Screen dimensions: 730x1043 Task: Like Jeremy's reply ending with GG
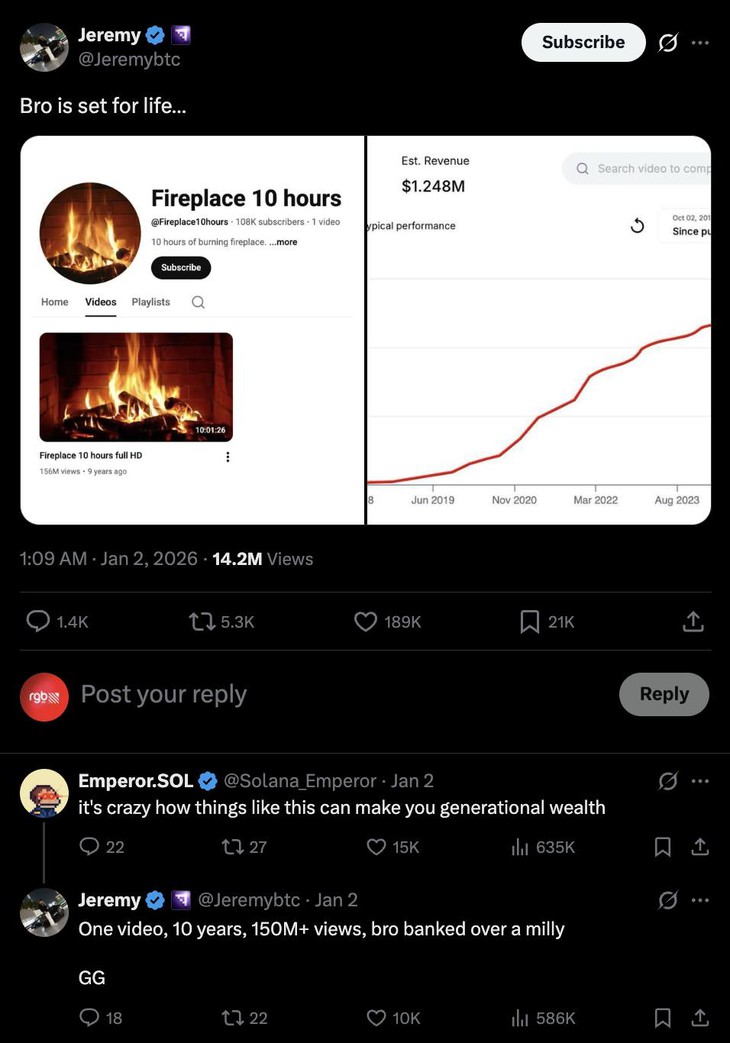click(376, 1017)
